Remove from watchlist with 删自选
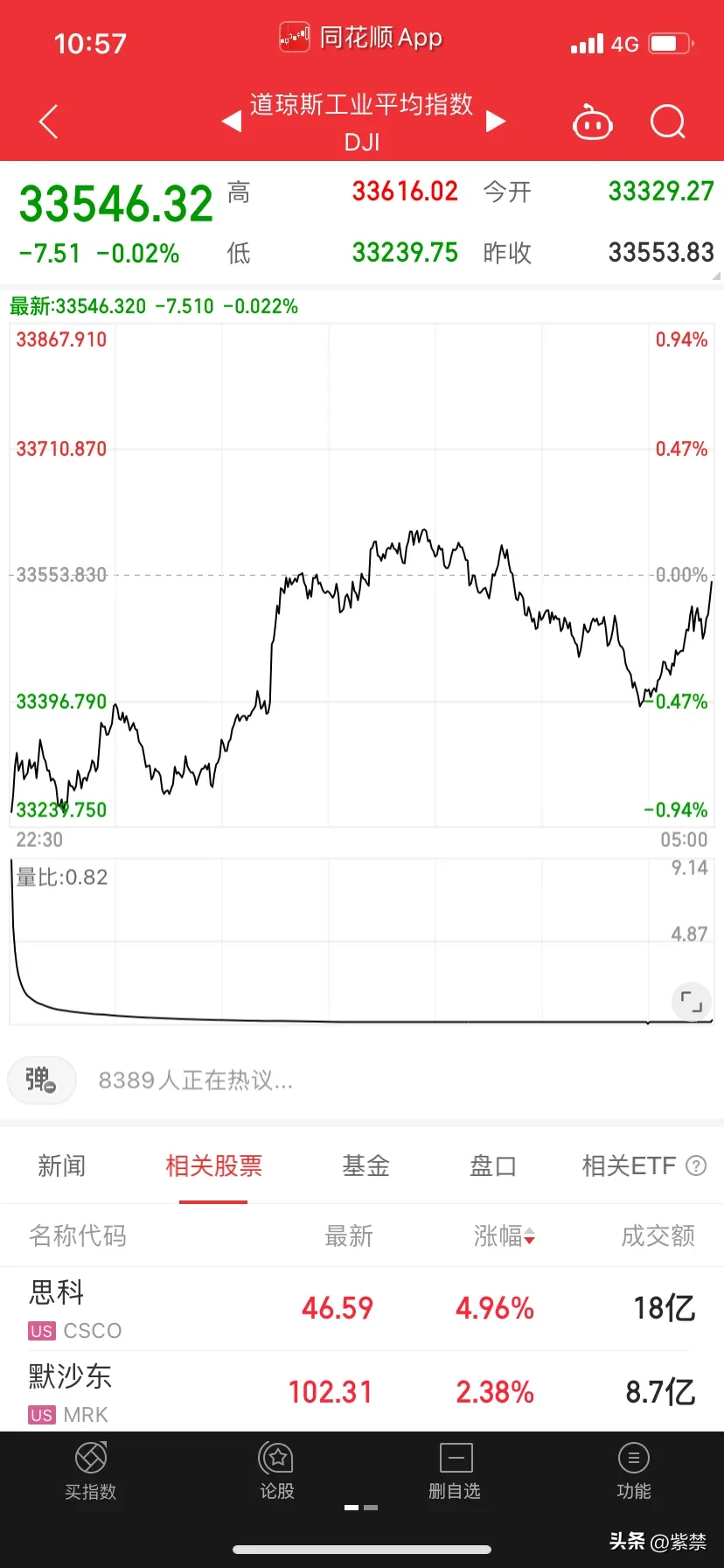This screenshot has width=724, height=1568. pyautogui.click(x=455, y=1472)
